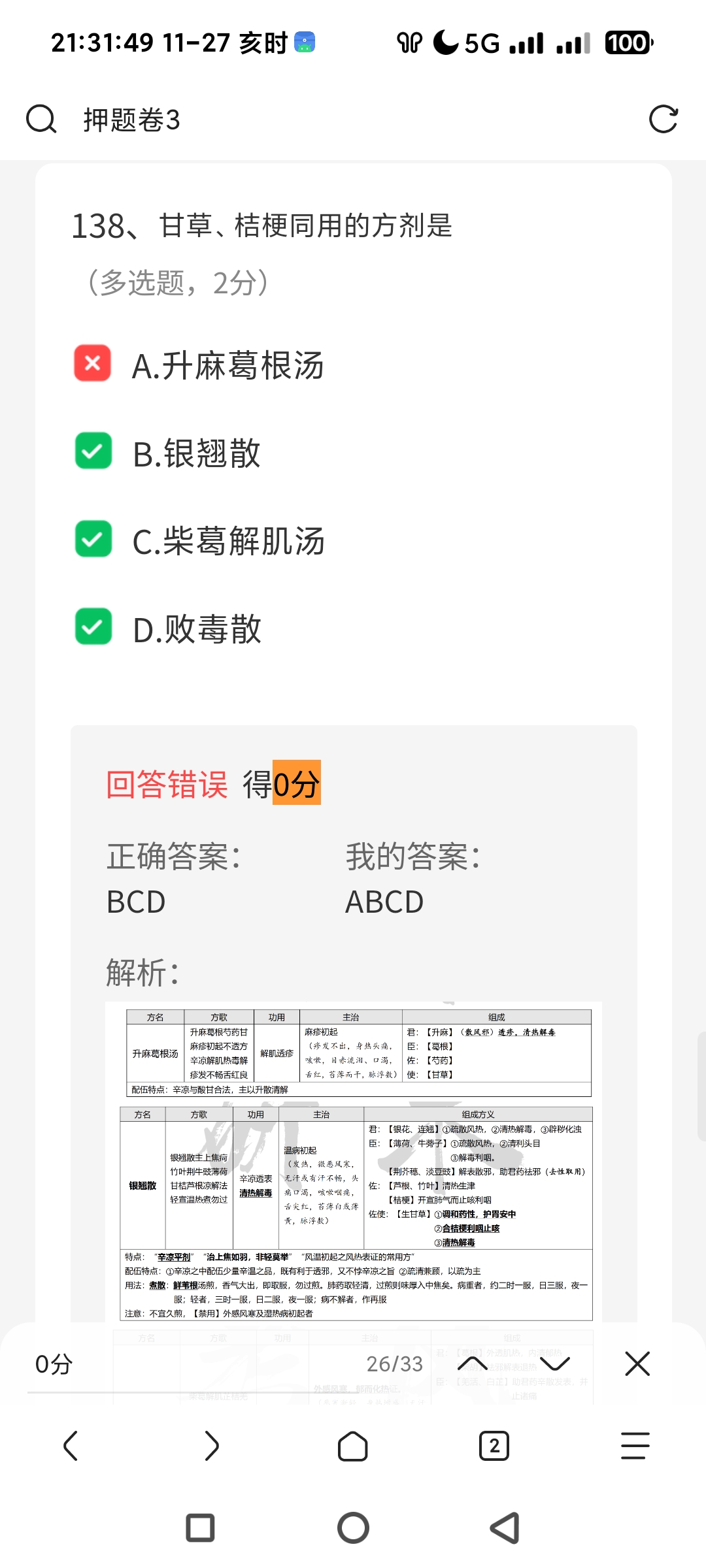Jump to the next question

point(555,1364)
